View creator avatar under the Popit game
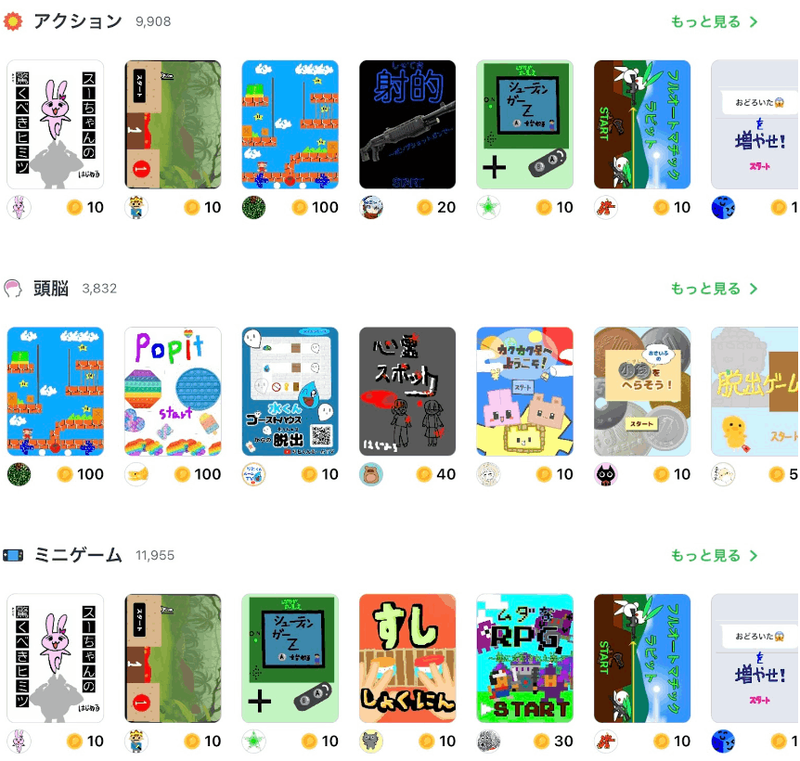This screenshot has height=761, width=800. [x=137, y=474]
